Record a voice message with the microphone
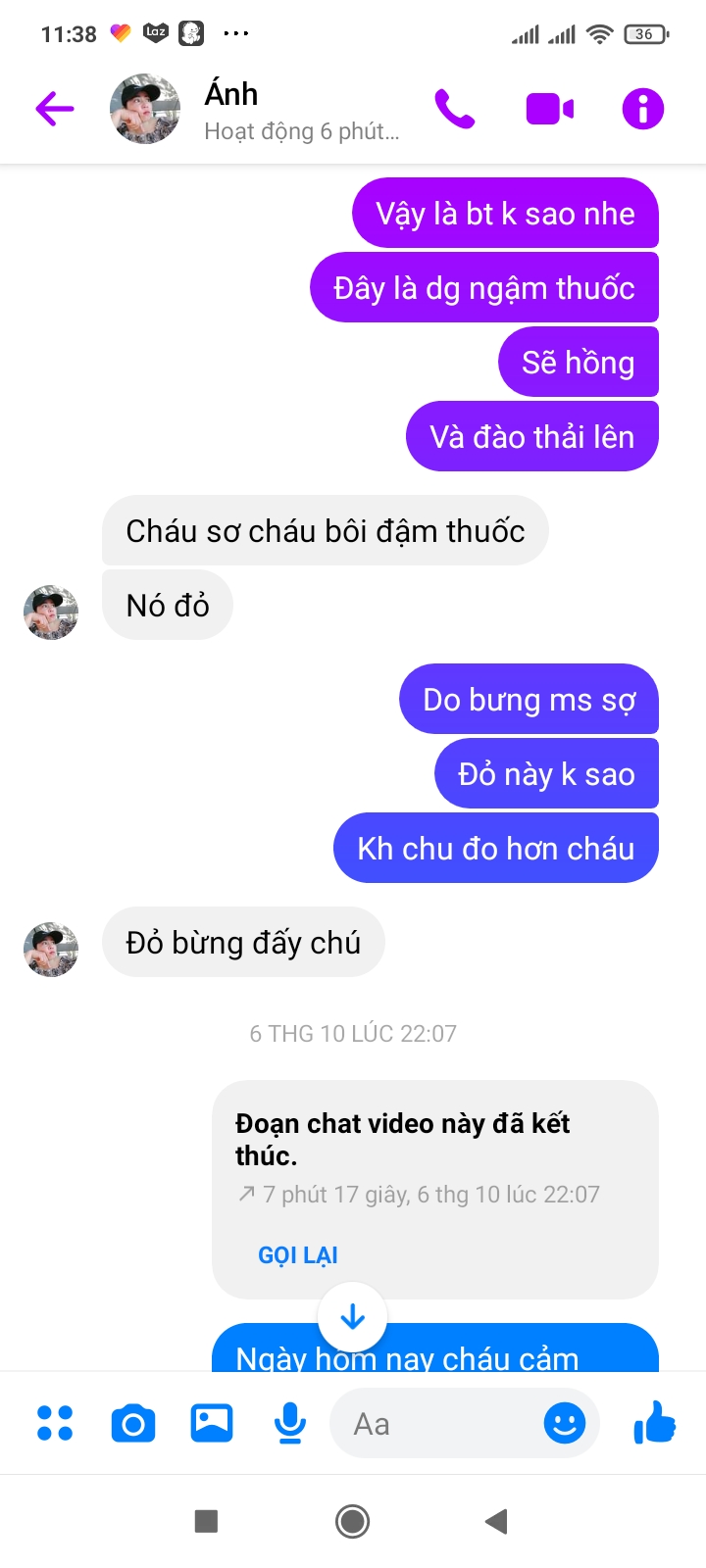The image size is (706, 1568). 290,1423
